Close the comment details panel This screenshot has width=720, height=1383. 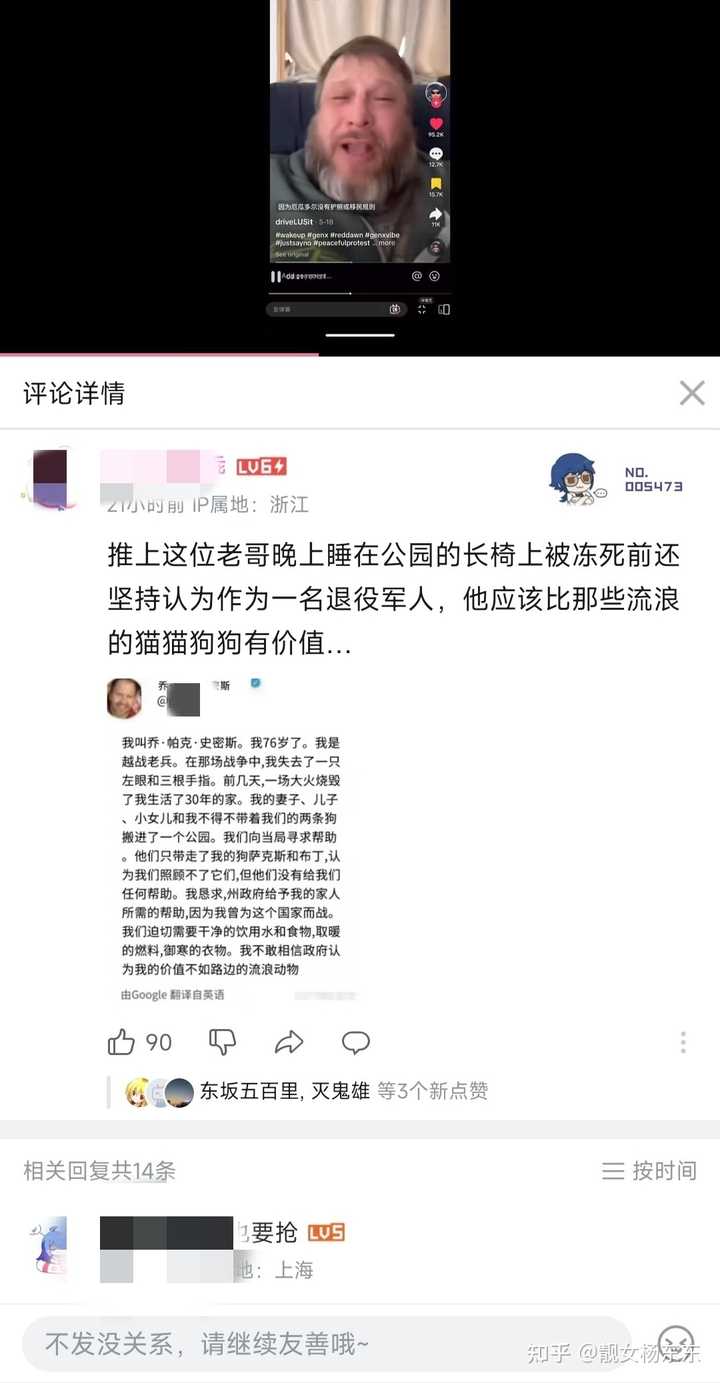692,393
